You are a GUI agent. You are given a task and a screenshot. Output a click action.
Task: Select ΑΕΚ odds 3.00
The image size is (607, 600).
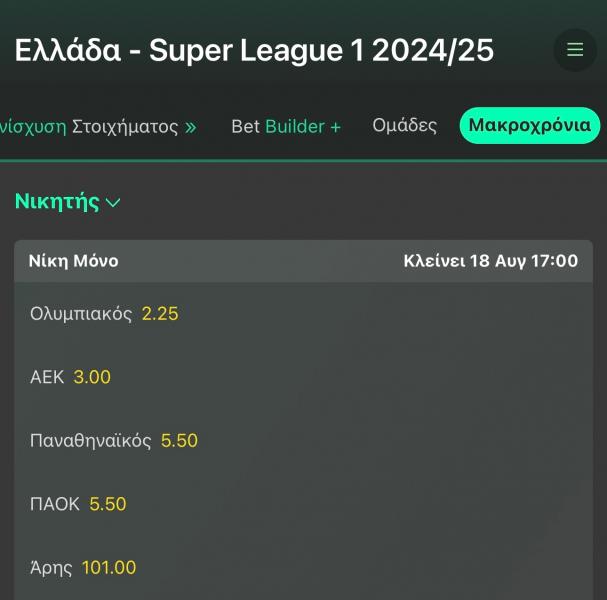pos(92,377)
